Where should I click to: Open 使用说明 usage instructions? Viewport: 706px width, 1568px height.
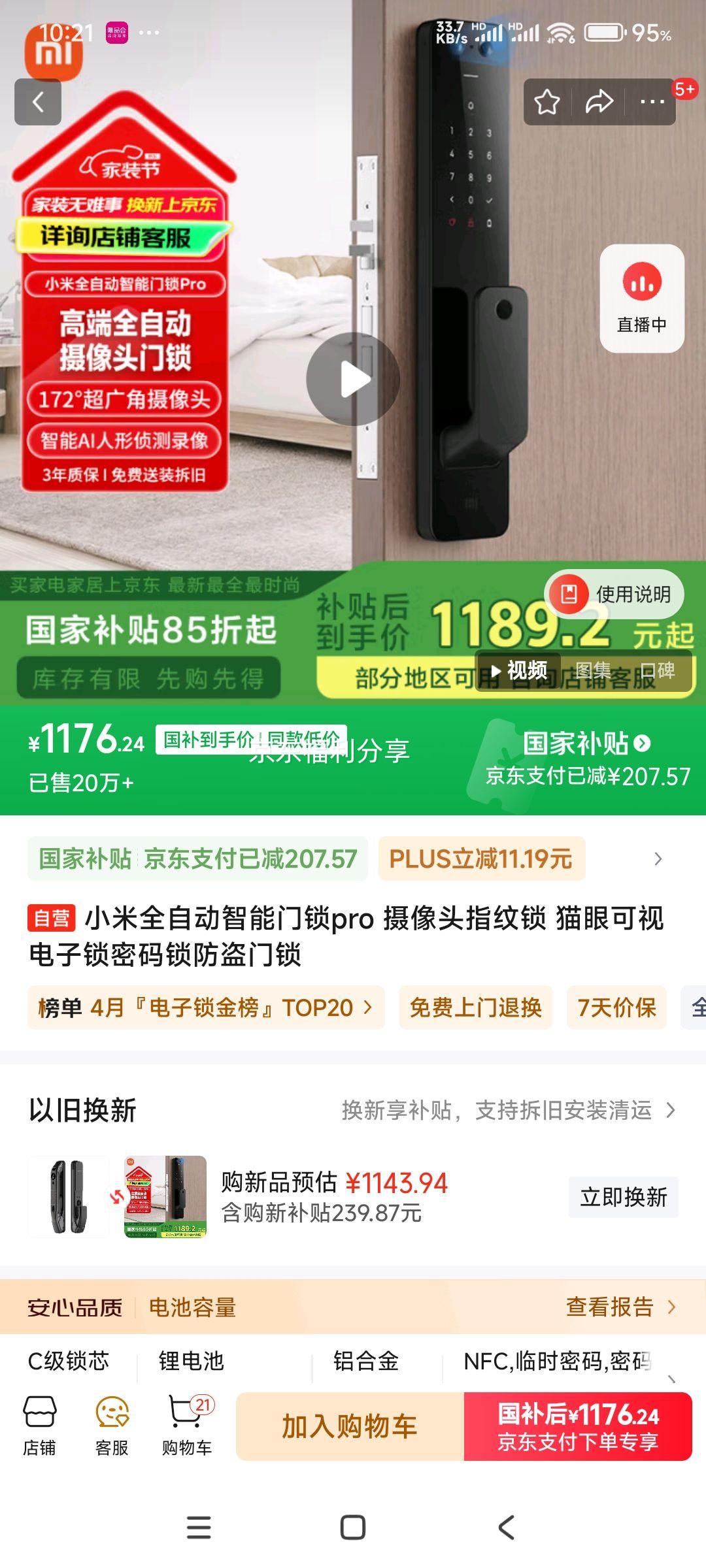(x=614, y=594)
